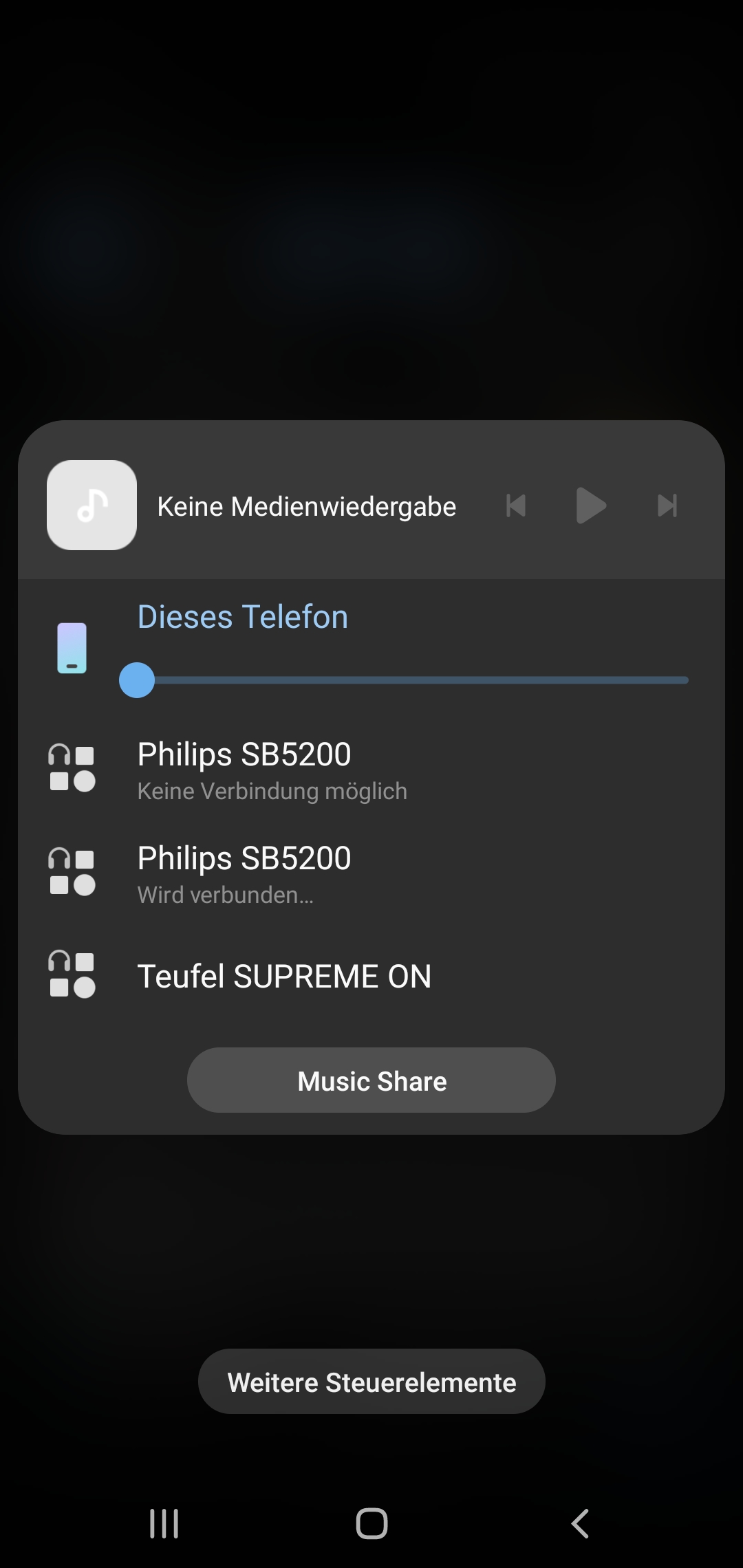This screenshot has width=743, height=1568.
Task: Tap the headphones icon for Teufel SUPREME ON
Action: point(72,976)
